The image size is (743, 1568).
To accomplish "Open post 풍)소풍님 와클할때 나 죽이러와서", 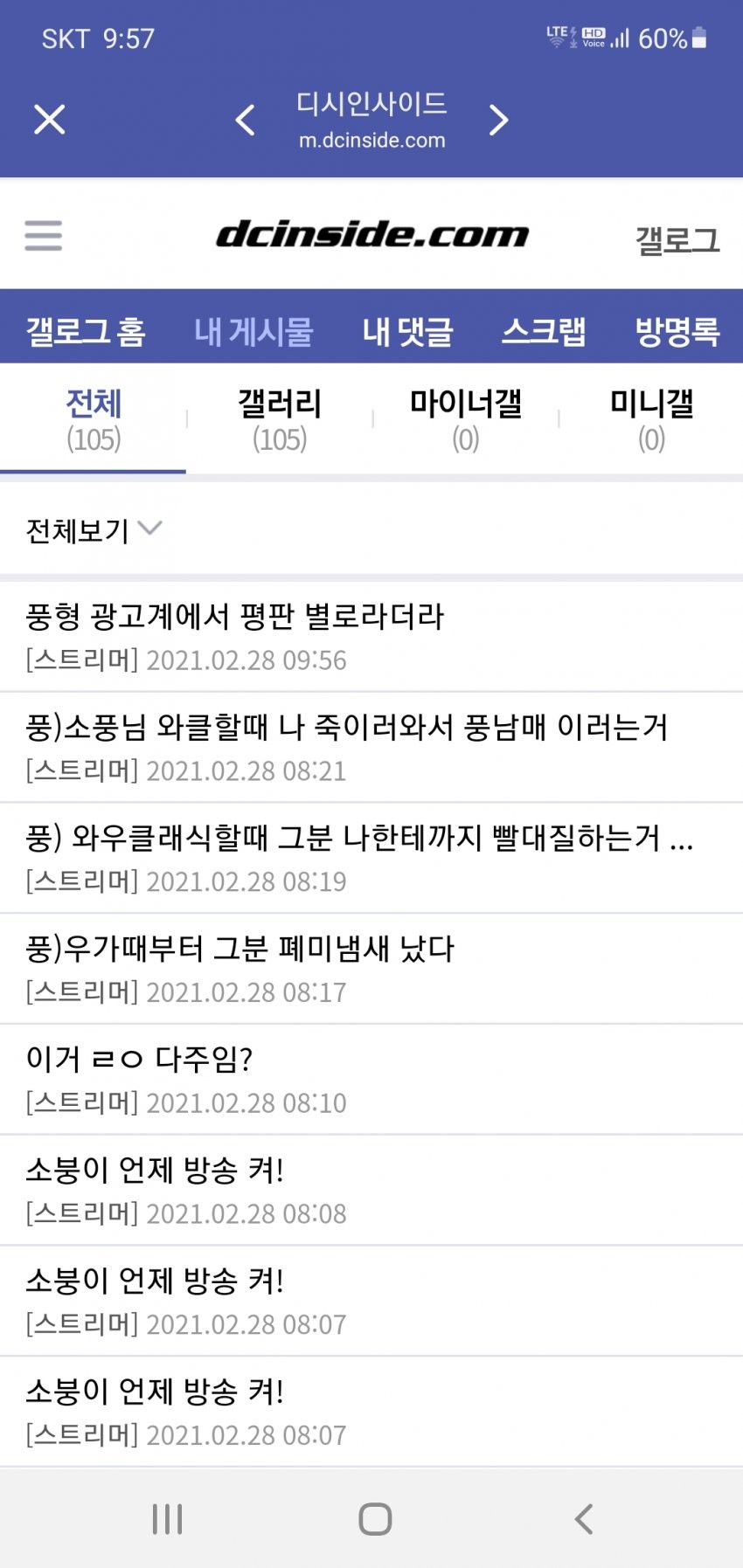I will [346, 728].
